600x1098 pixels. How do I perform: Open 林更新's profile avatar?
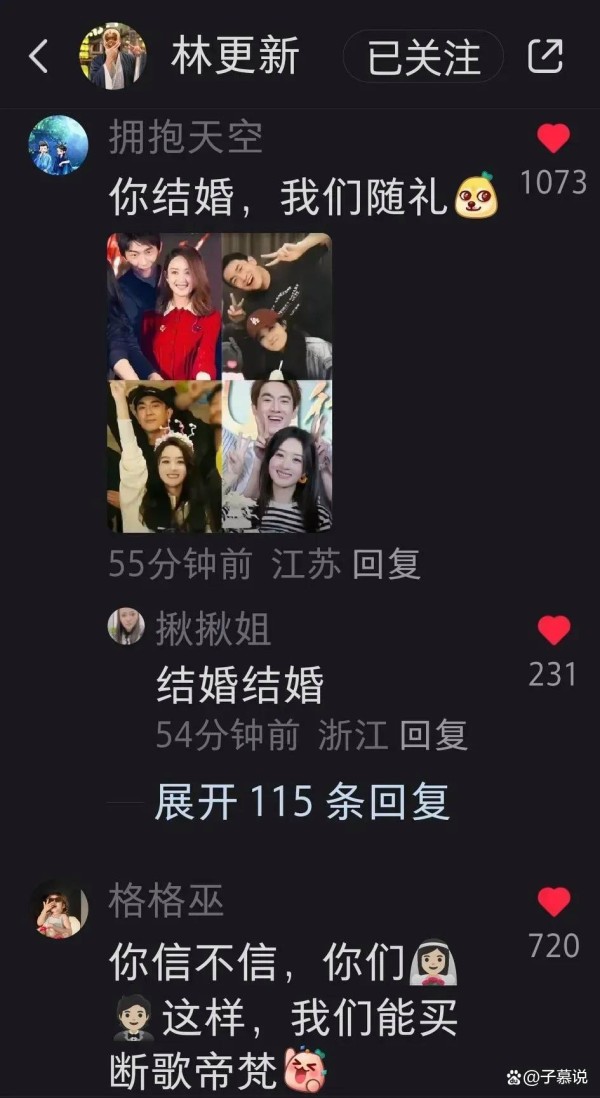(113, 56)
